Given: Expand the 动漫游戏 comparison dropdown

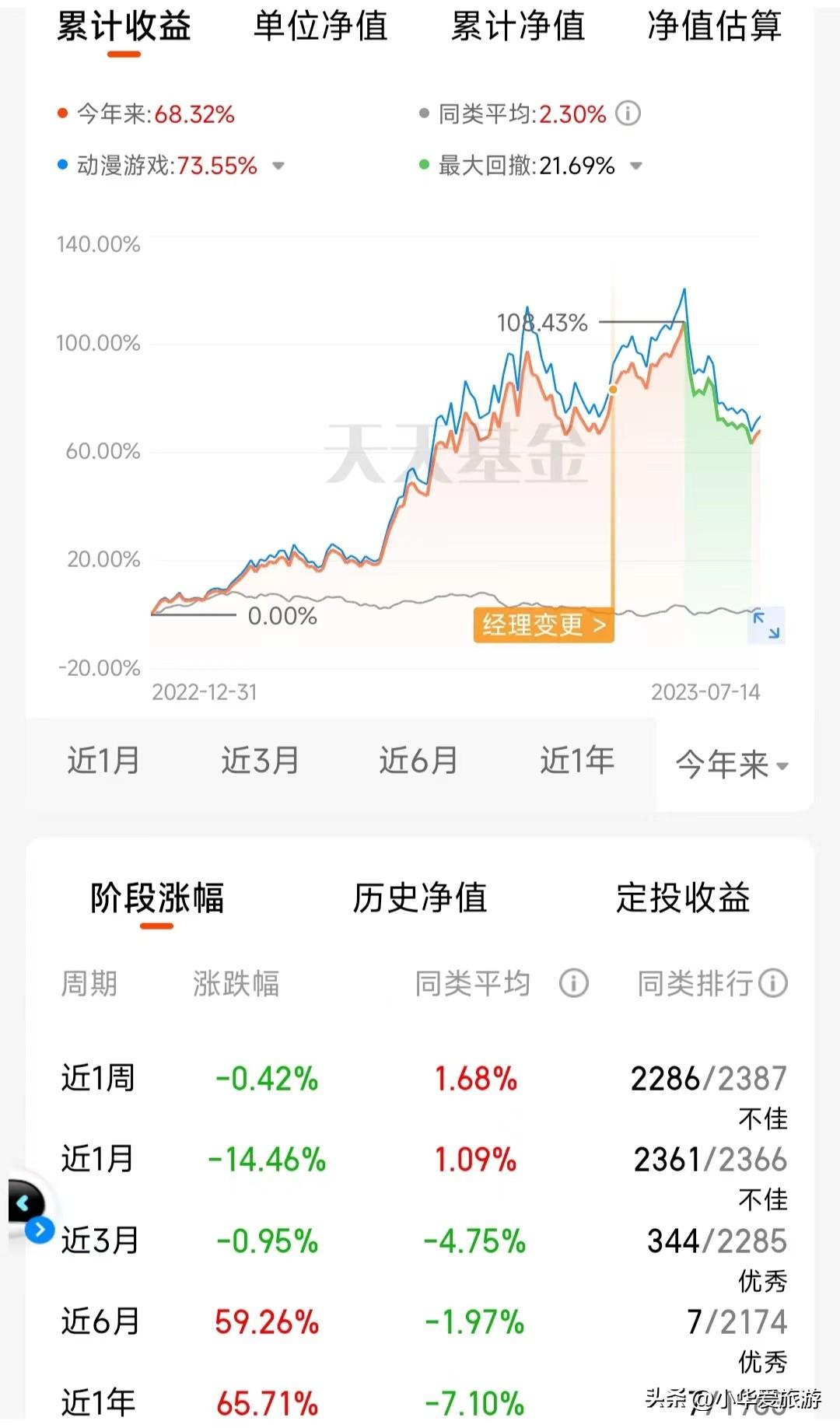Looking at the screenshot, I should [278, 166].
